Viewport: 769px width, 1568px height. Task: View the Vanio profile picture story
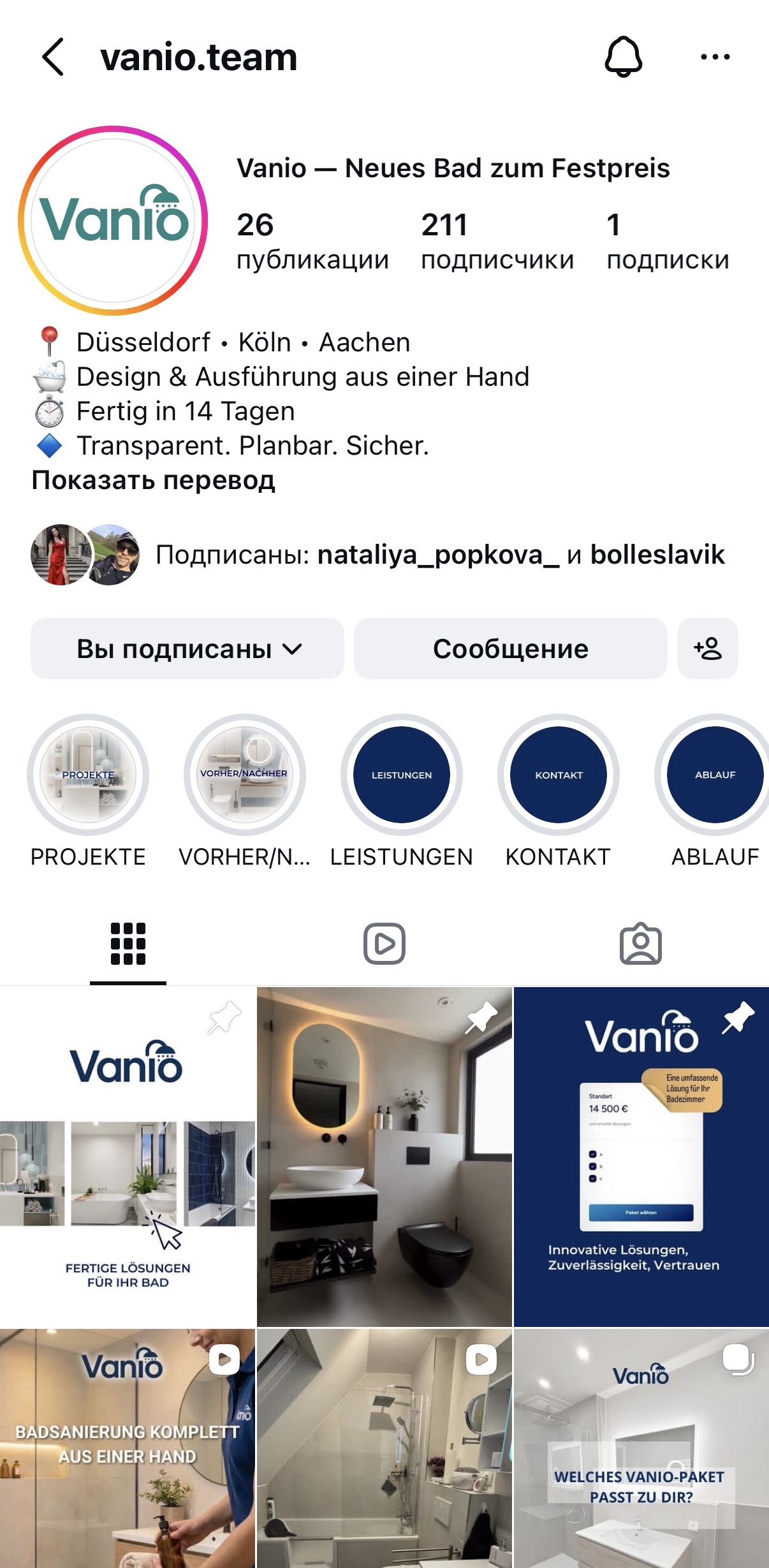(114, 220)
